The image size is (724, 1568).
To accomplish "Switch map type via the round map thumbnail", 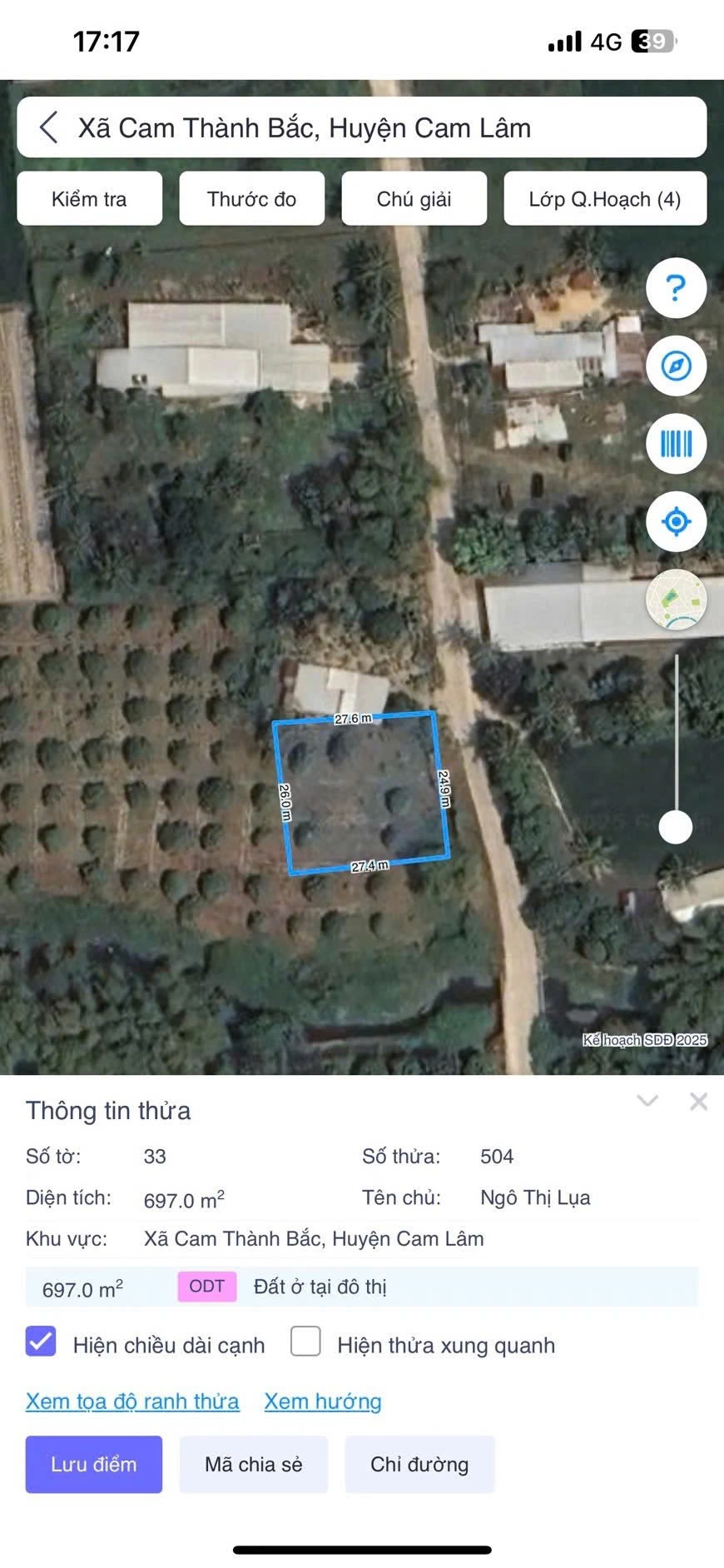I will tap(676, 600).
